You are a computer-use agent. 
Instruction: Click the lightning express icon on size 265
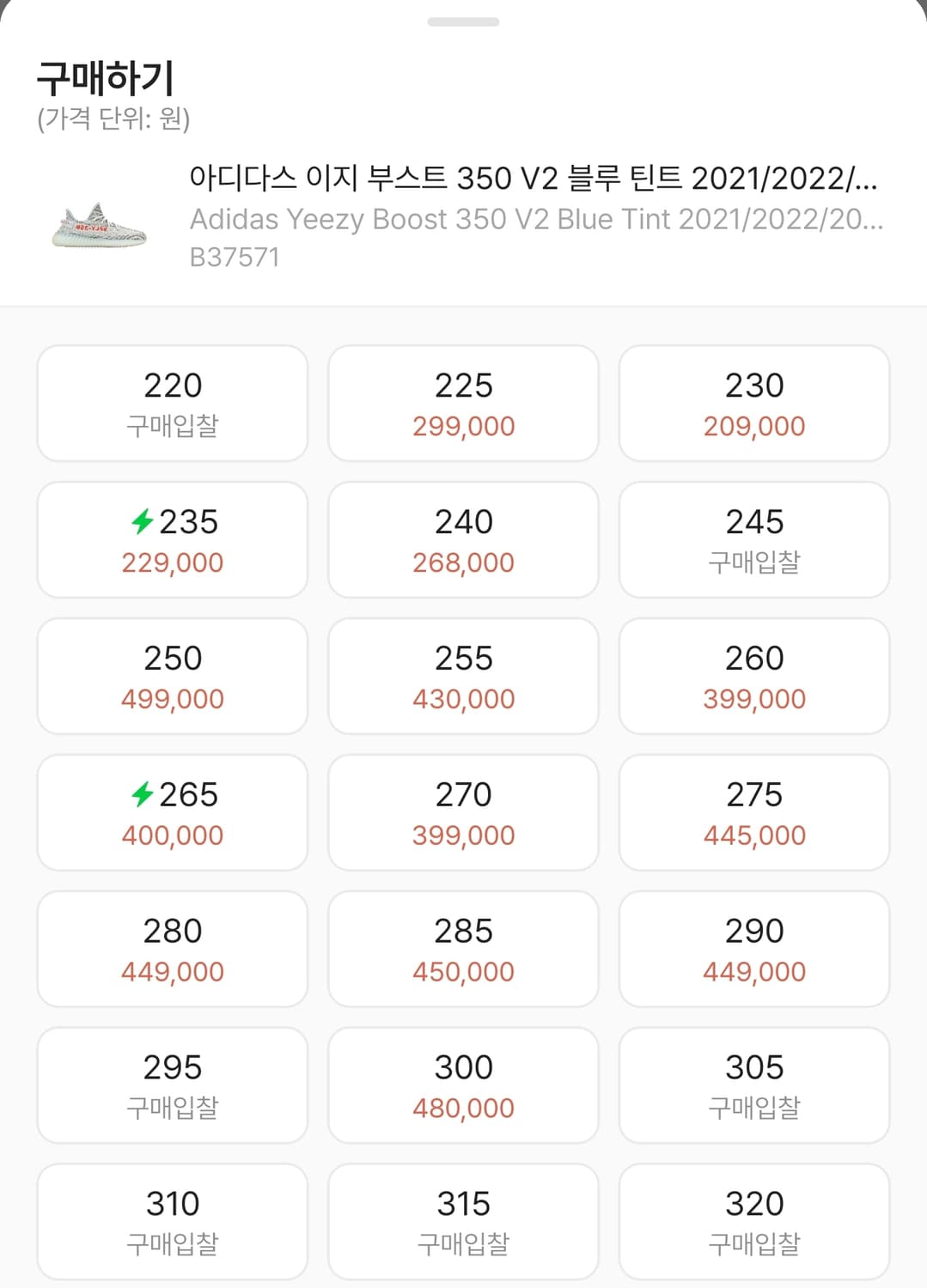point(143,795)
